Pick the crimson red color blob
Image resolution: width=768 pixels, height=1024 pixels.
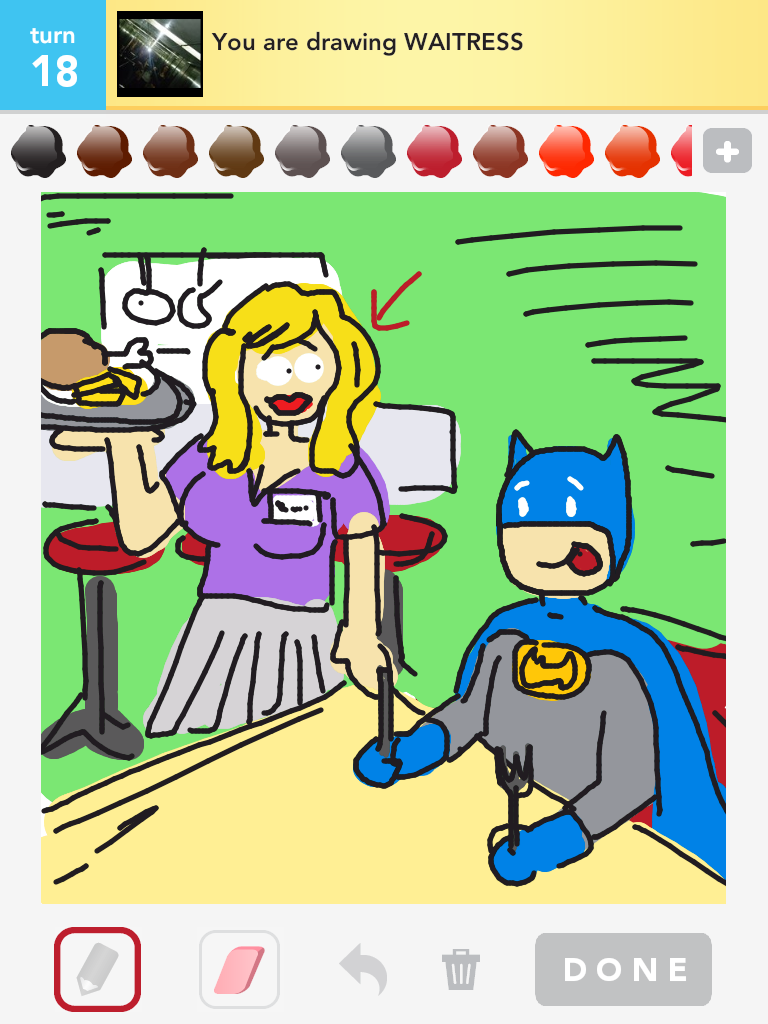coord(433,151)
